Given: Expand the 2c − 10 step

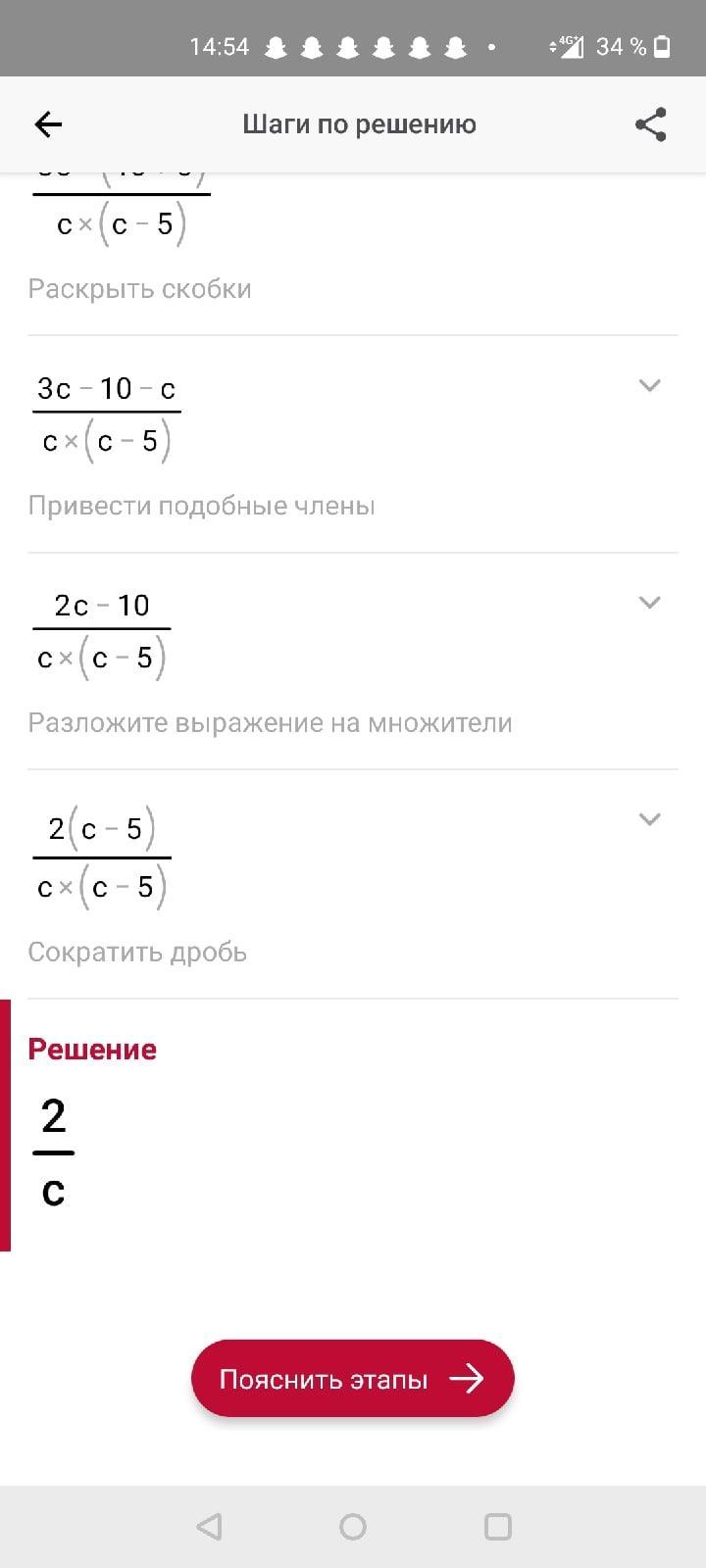Looking at the screenshot, I should (x=649, y=602).
